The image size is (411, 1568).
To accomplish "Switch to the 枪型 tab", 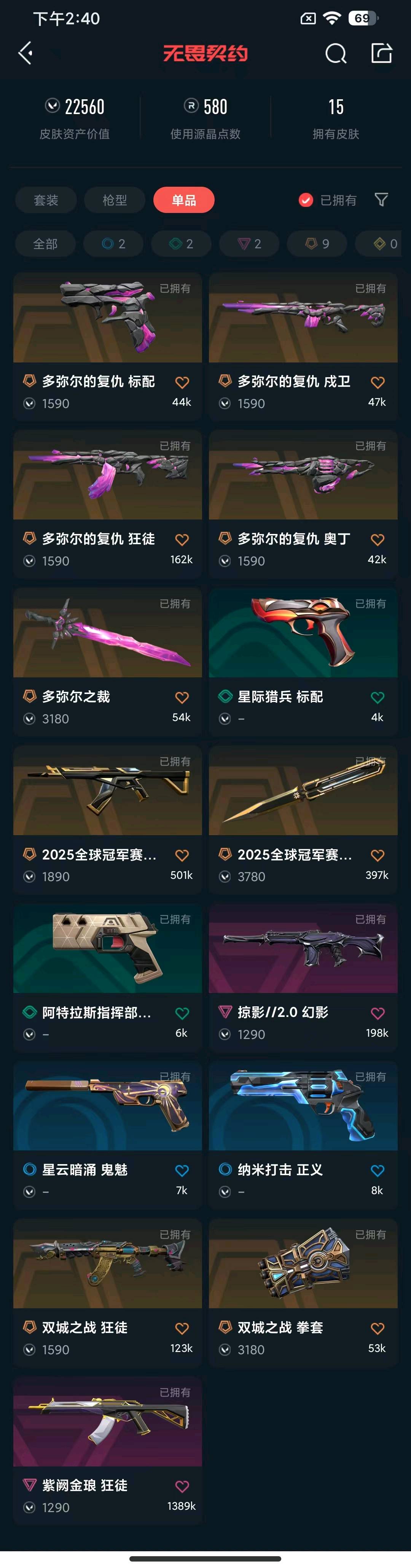I will [x=115, y=200].
